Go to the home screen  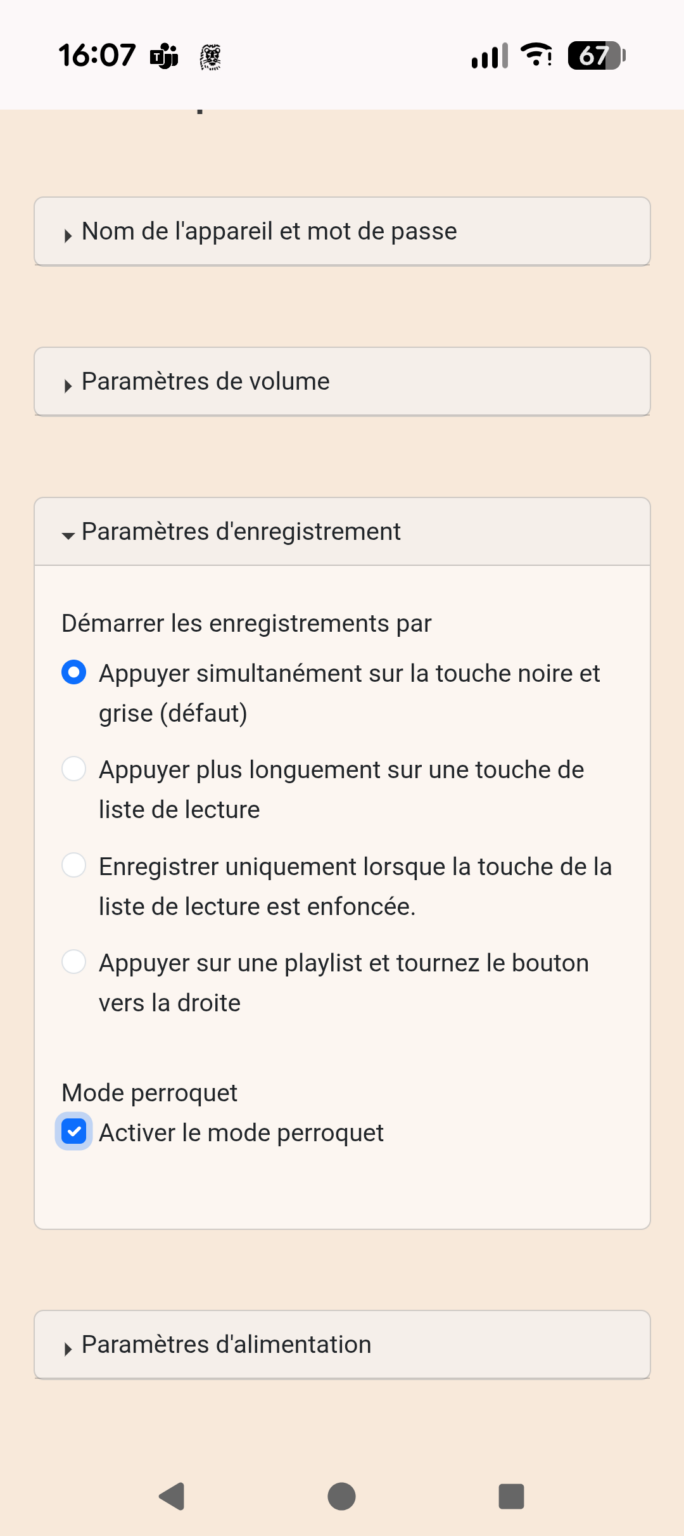tap(341, 1496)
